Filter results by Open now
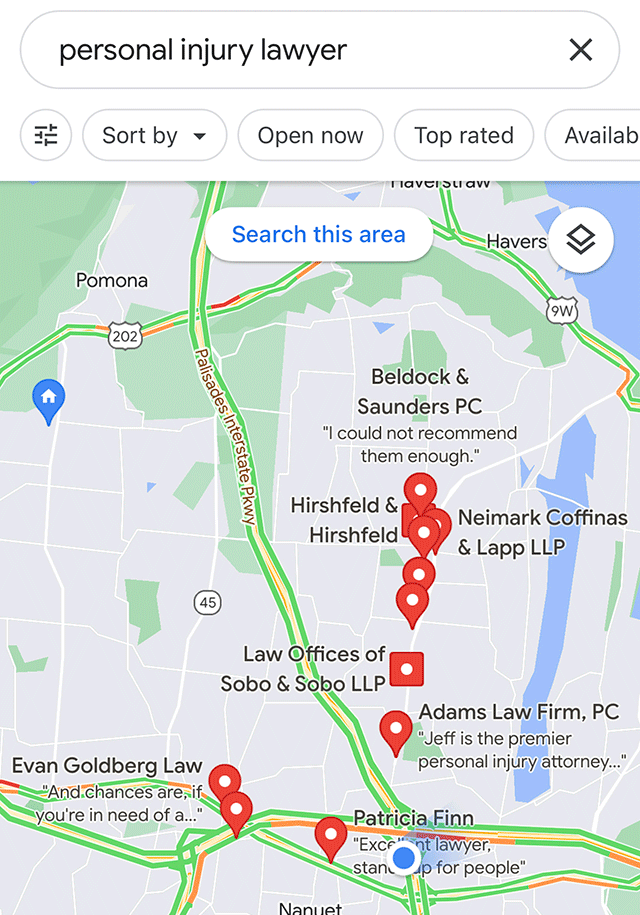Screen dimensions: 640x915 310,135
